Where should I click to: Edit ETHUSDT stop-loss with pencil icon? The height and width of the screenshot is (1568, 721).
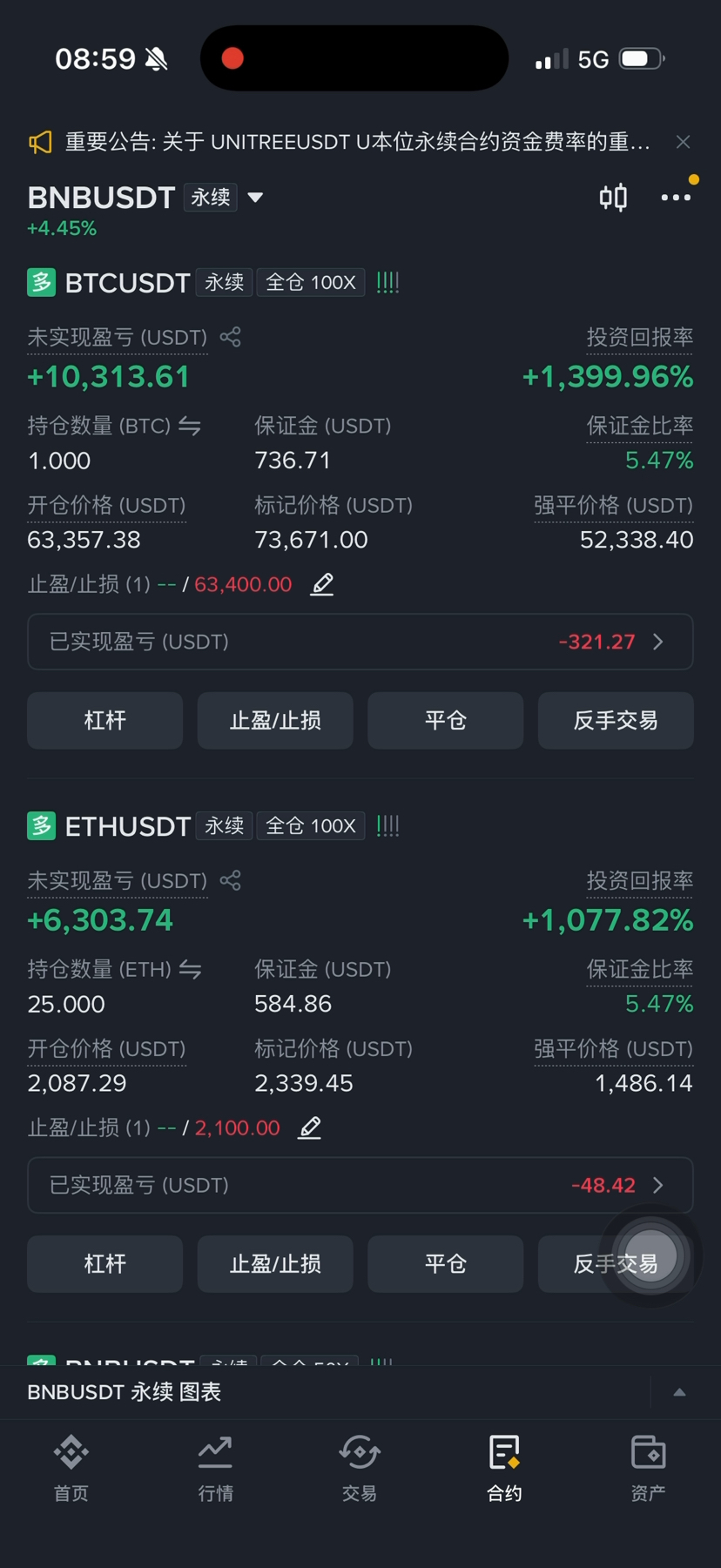(x=310, y=1127)
